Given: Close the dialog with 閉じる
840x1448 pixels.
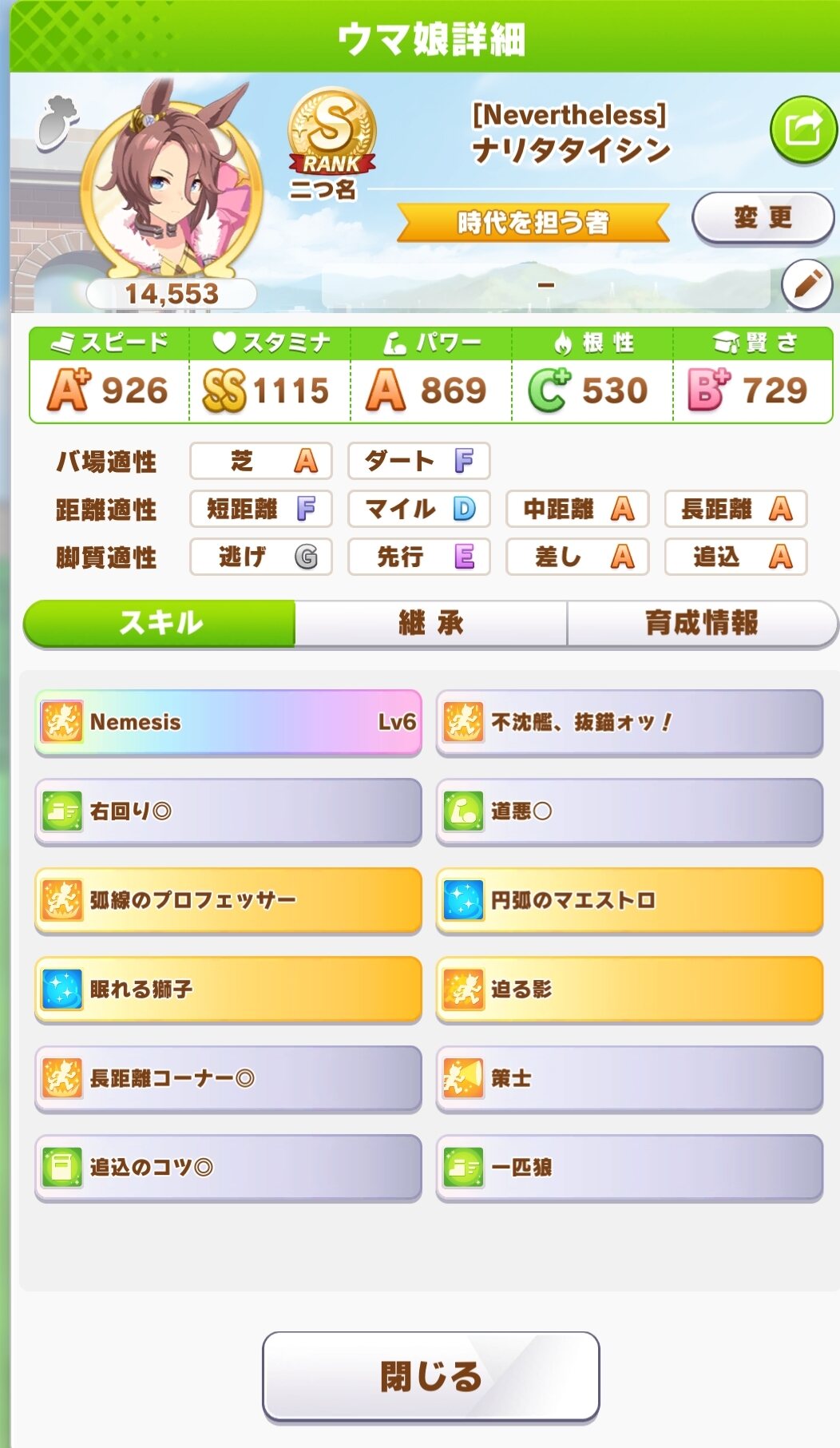Looking at the screenshot, I should pyautogui.click(x=430, y=1376).
